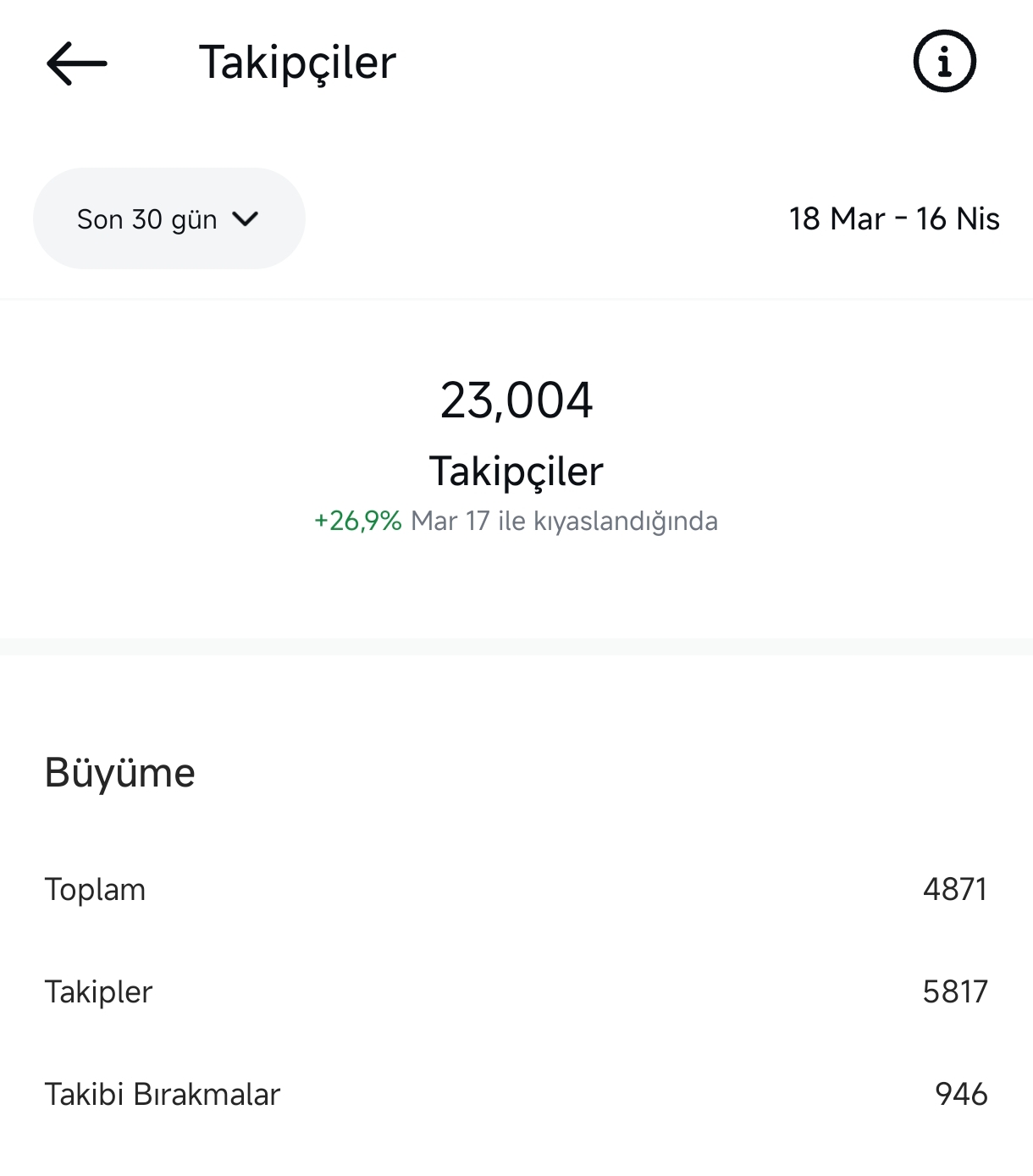
Task: Go back using the arrow icon
Action: pos(77,63)
